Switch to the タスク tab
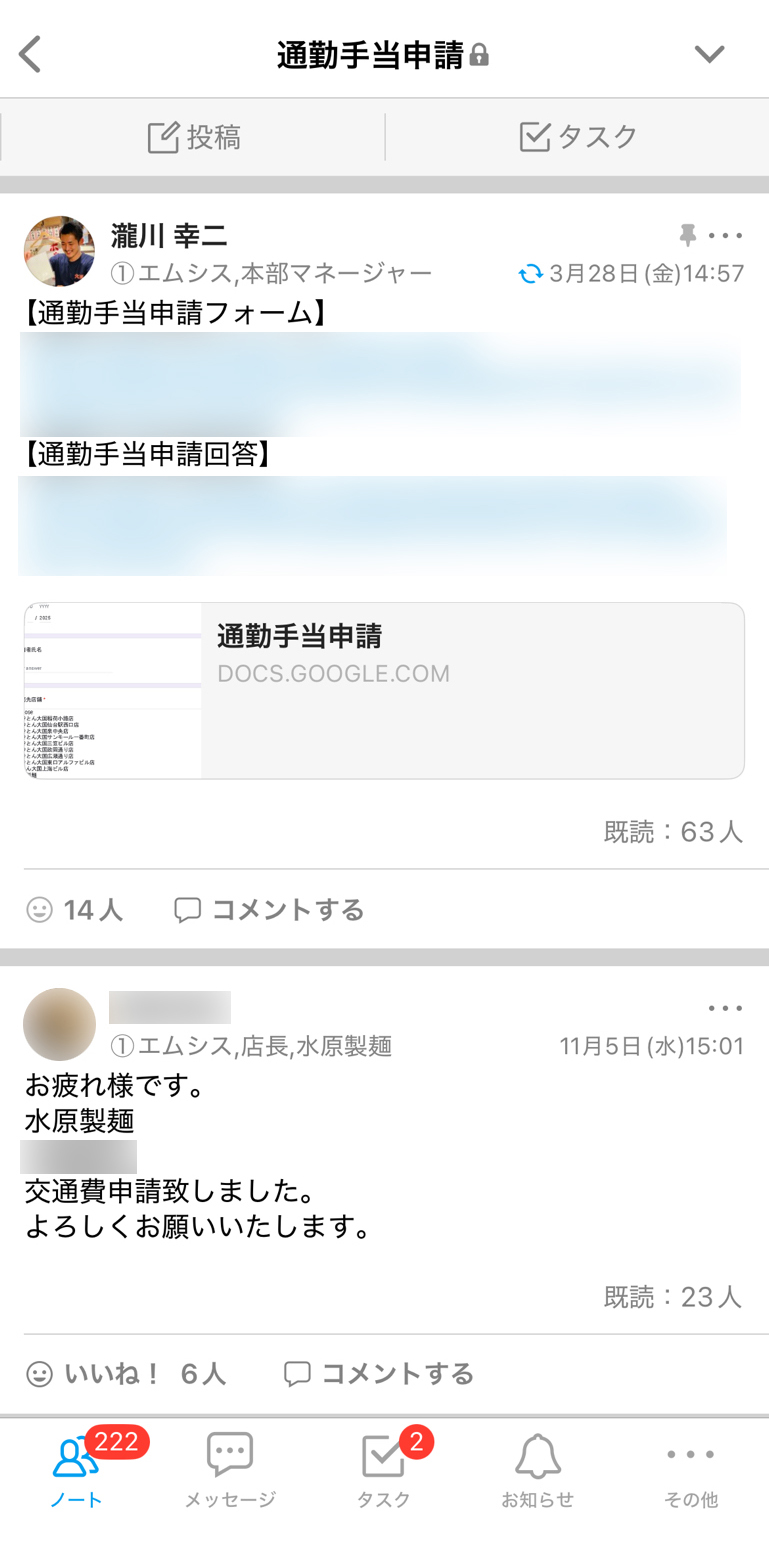The height and width of the screenshot is (1550, 769). click(577, 136)
